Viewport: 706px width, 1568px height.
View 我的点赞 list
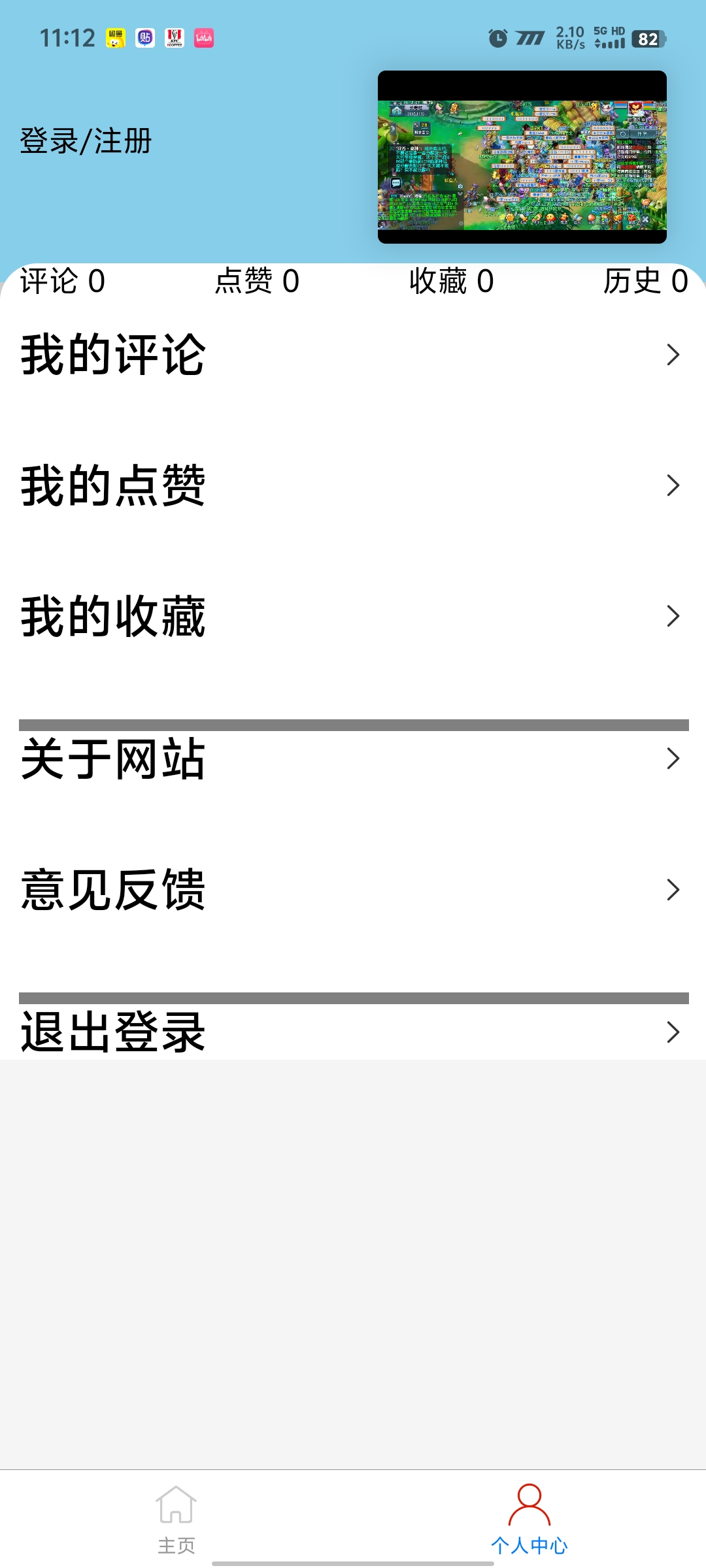coord(353,485)
